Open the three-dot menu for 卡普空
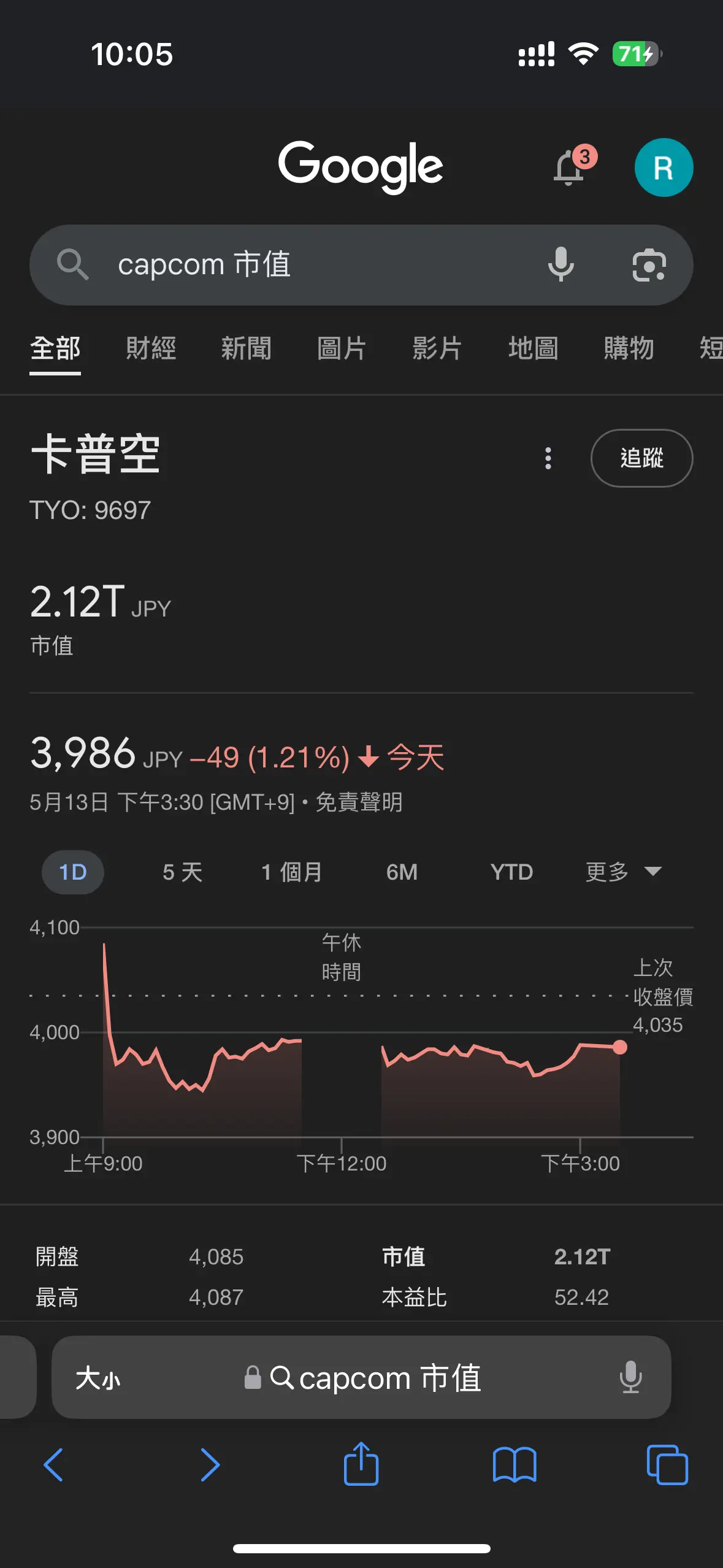The height and width of the screenshot is (1568, 723). [548, 458]
